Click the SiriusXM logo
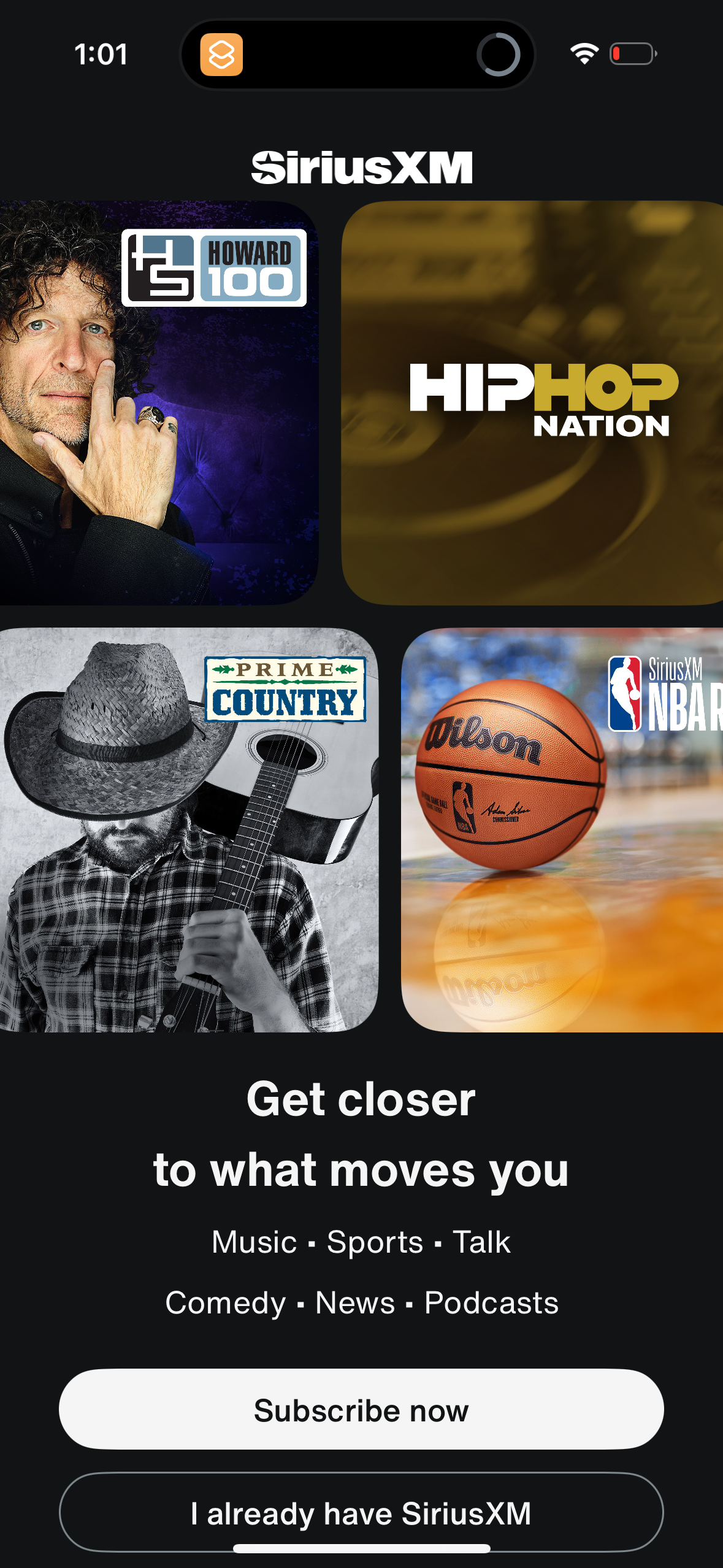Viewport: 723px width, 1568px height. pos(362,164)
